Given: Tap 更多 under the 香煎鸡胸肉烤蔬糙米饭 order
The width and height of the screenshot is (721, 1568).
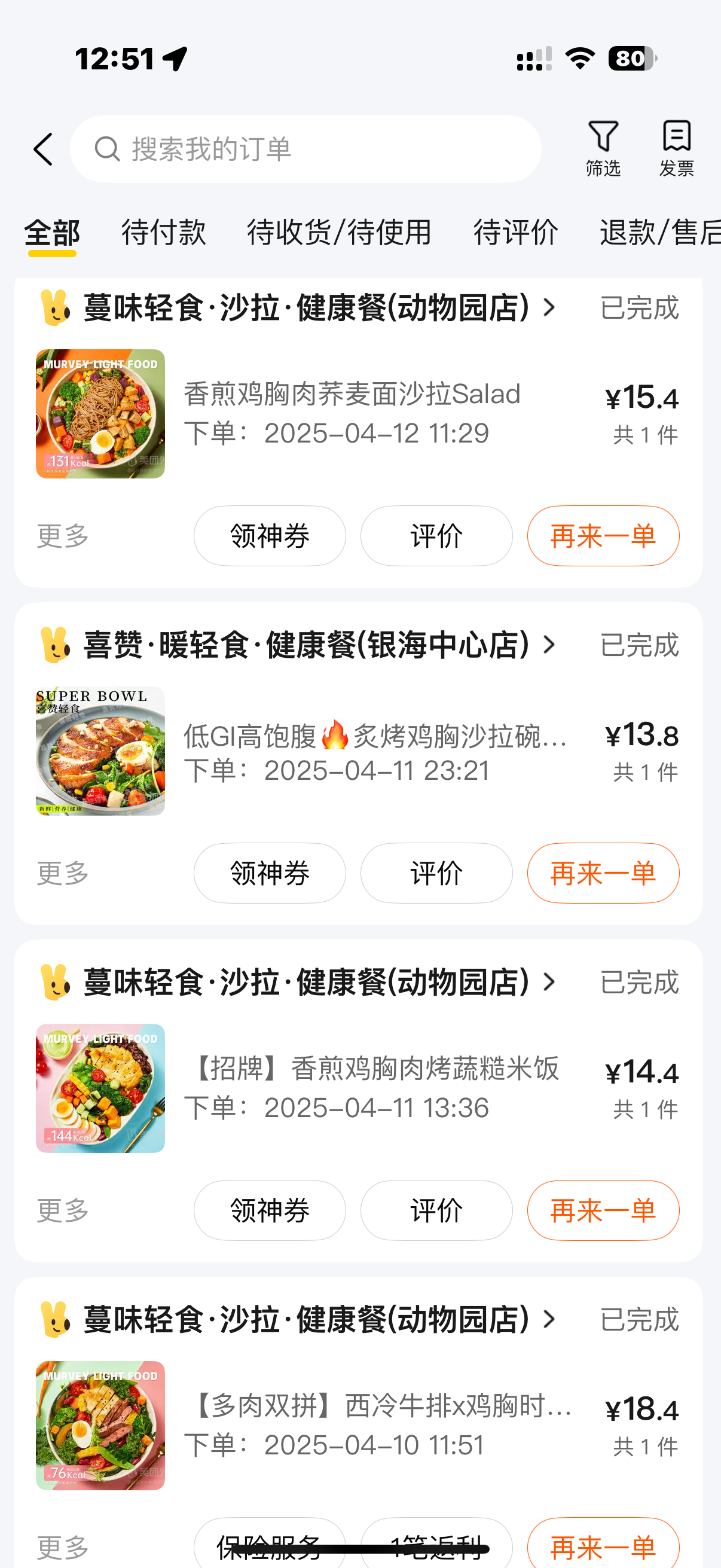Looking at the screenshot, I should pos(63,1210).
